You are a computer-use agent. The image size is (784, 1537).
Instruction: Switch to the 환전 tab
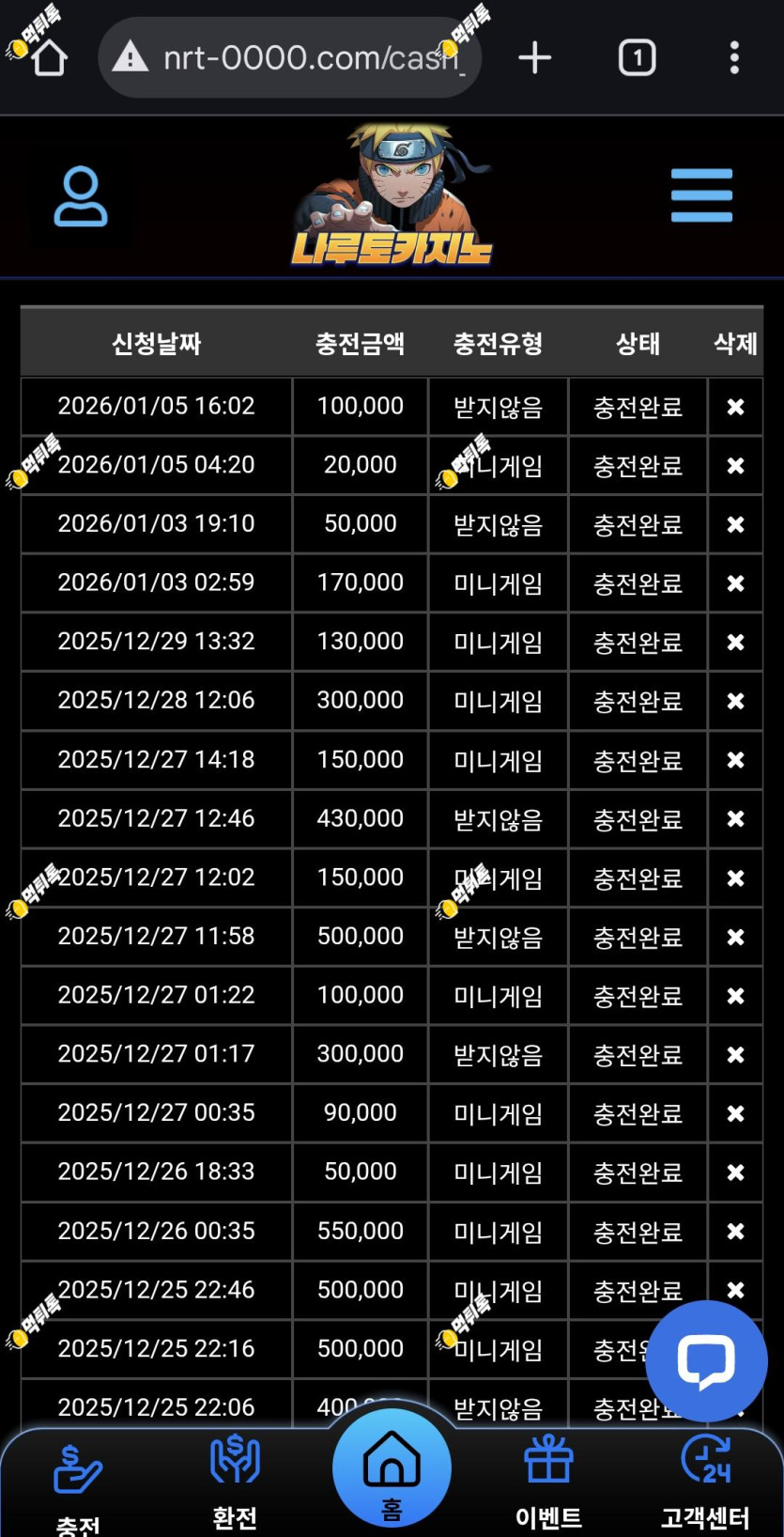(x=235, y=1480)
